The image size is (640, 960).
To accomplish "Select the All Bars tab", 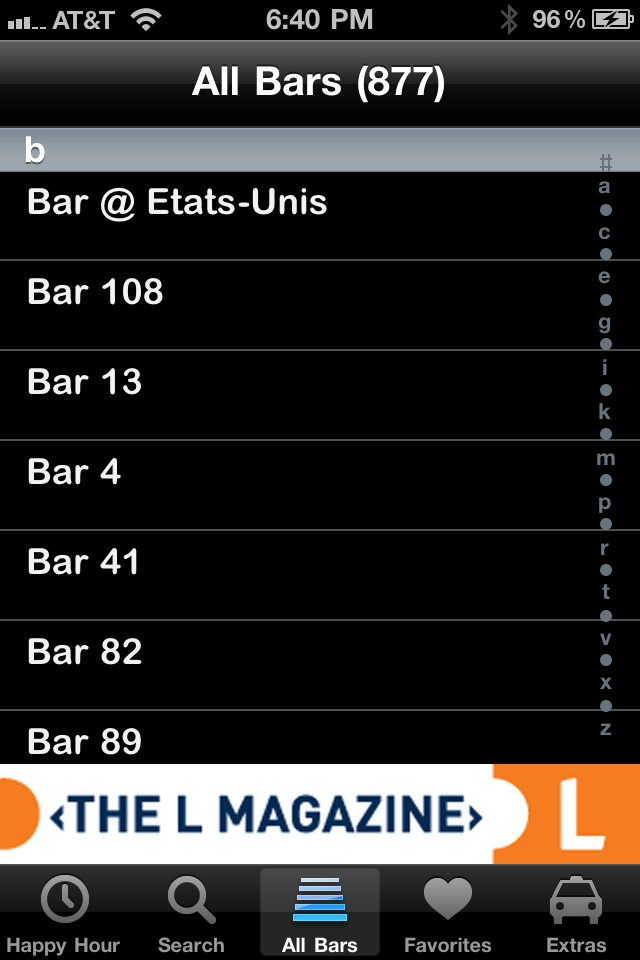I will [319, 913].
